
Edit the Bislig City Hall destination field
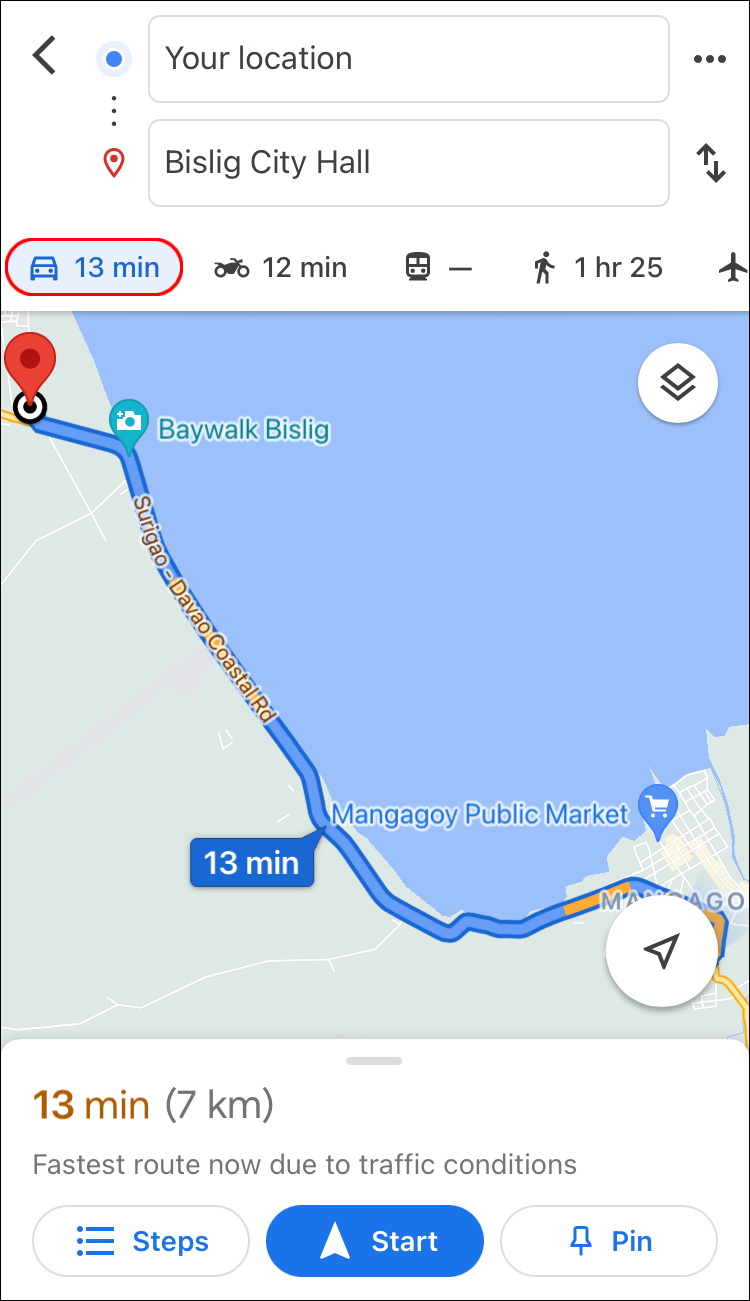[408, 163]
